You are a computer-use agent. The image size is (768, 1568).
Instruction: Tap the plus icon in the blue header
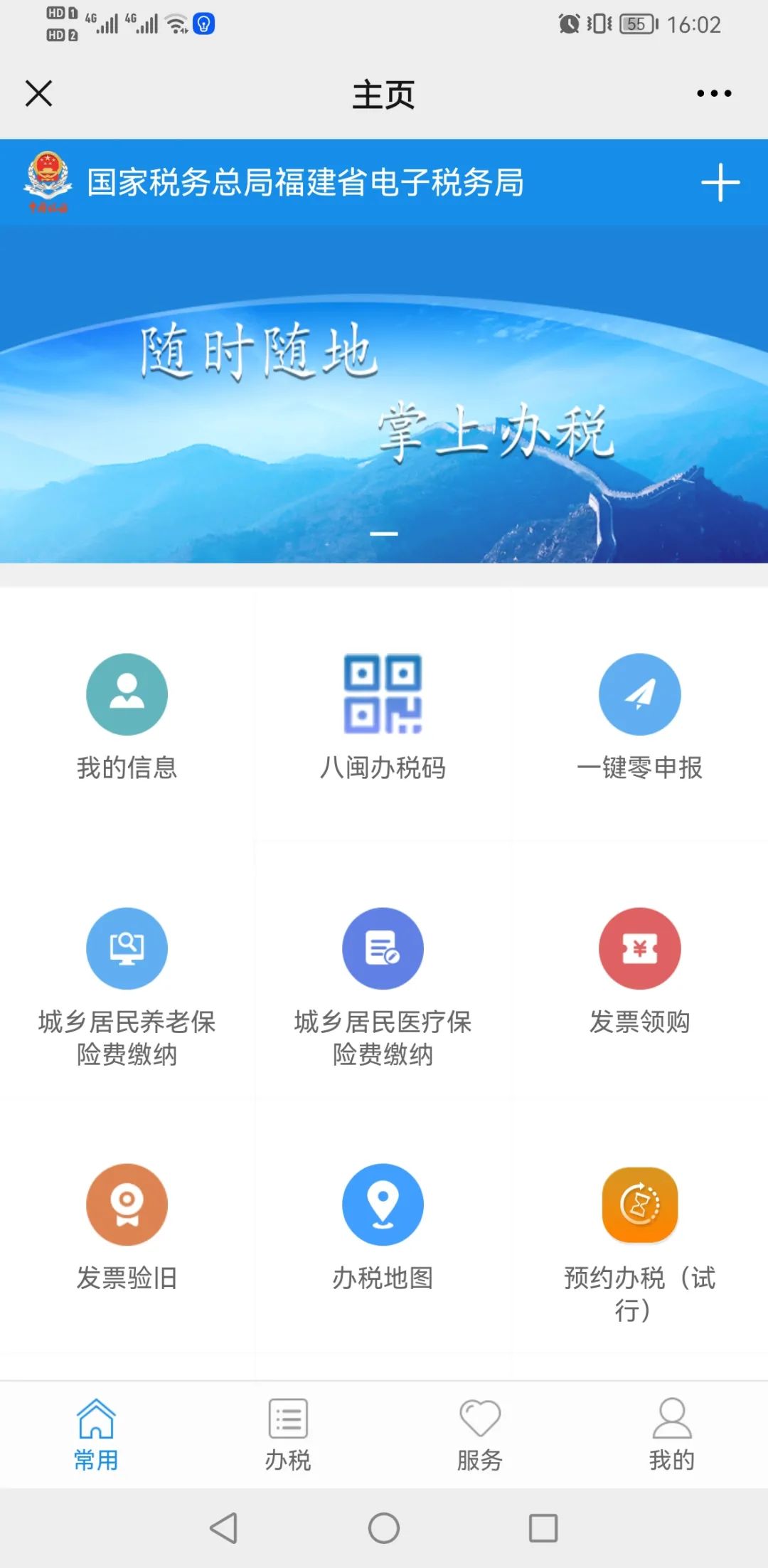tap(720, 183)
